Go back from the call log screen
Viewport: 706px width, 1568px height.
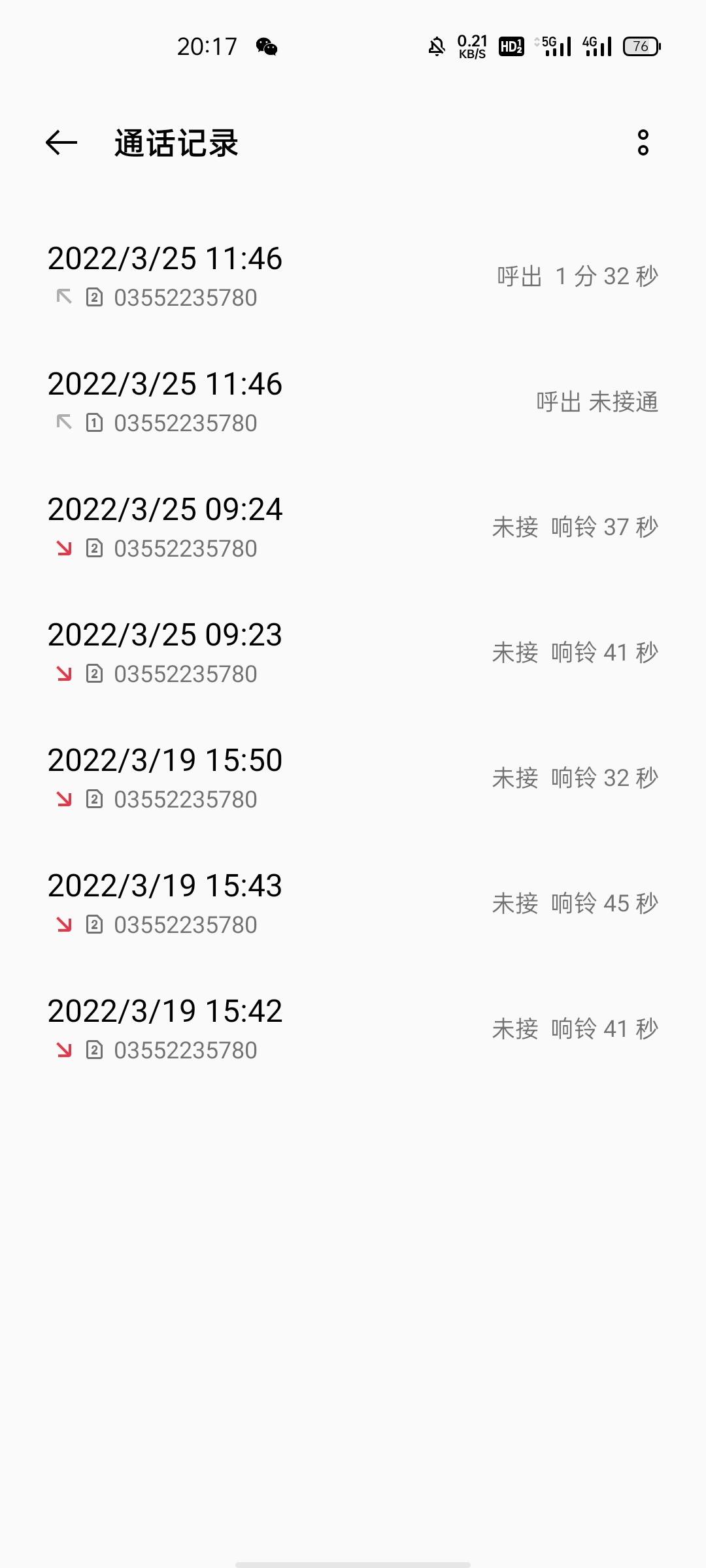pos(61,143)
